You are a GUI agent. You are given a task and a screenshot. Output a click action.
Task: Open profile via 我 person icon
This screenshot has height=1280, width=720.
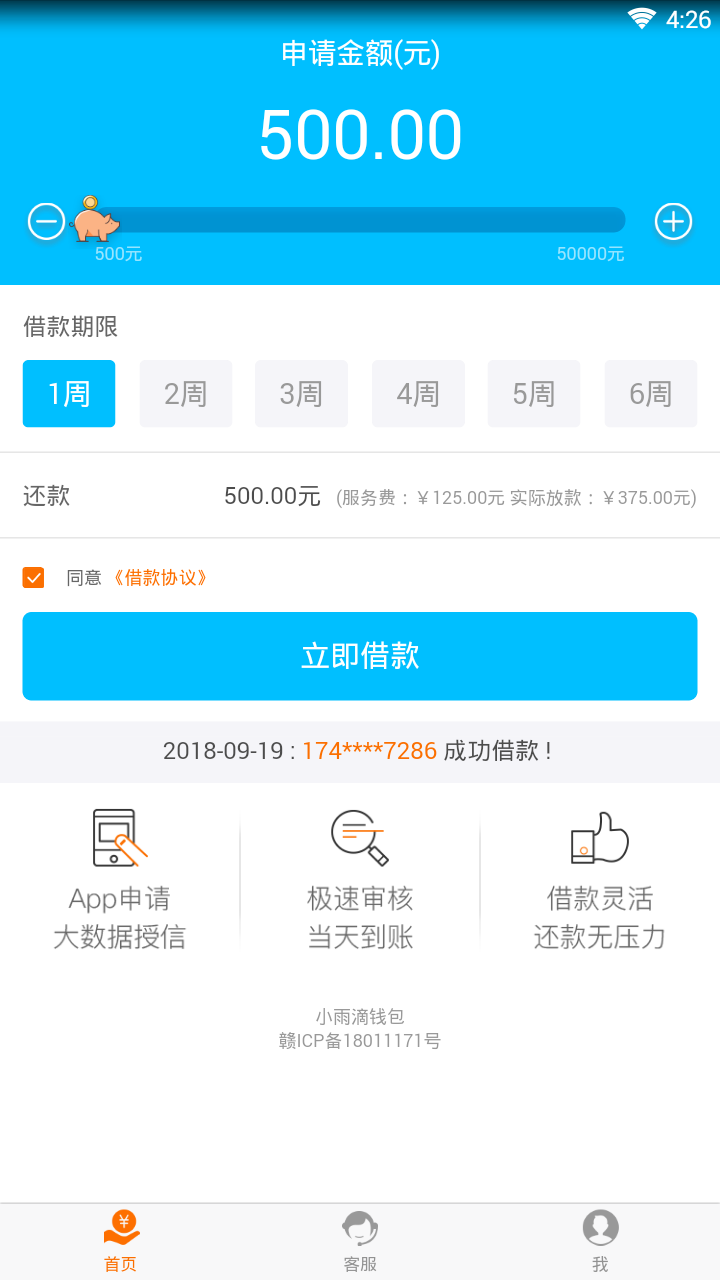click(599, 1227)
